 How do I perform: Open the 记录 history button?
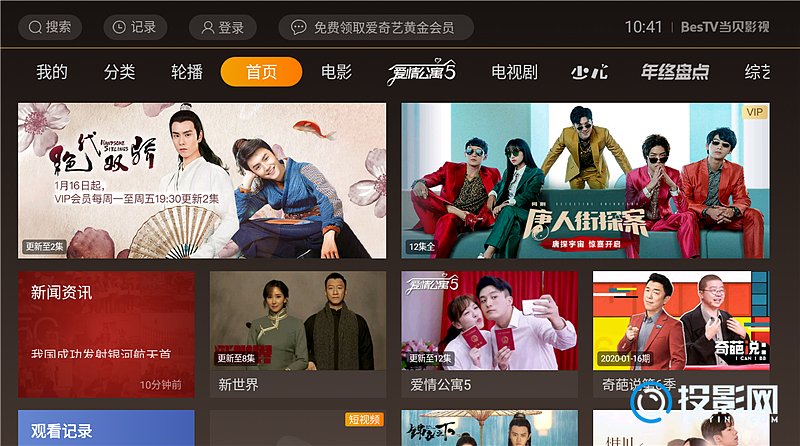(x=134, y=27)
